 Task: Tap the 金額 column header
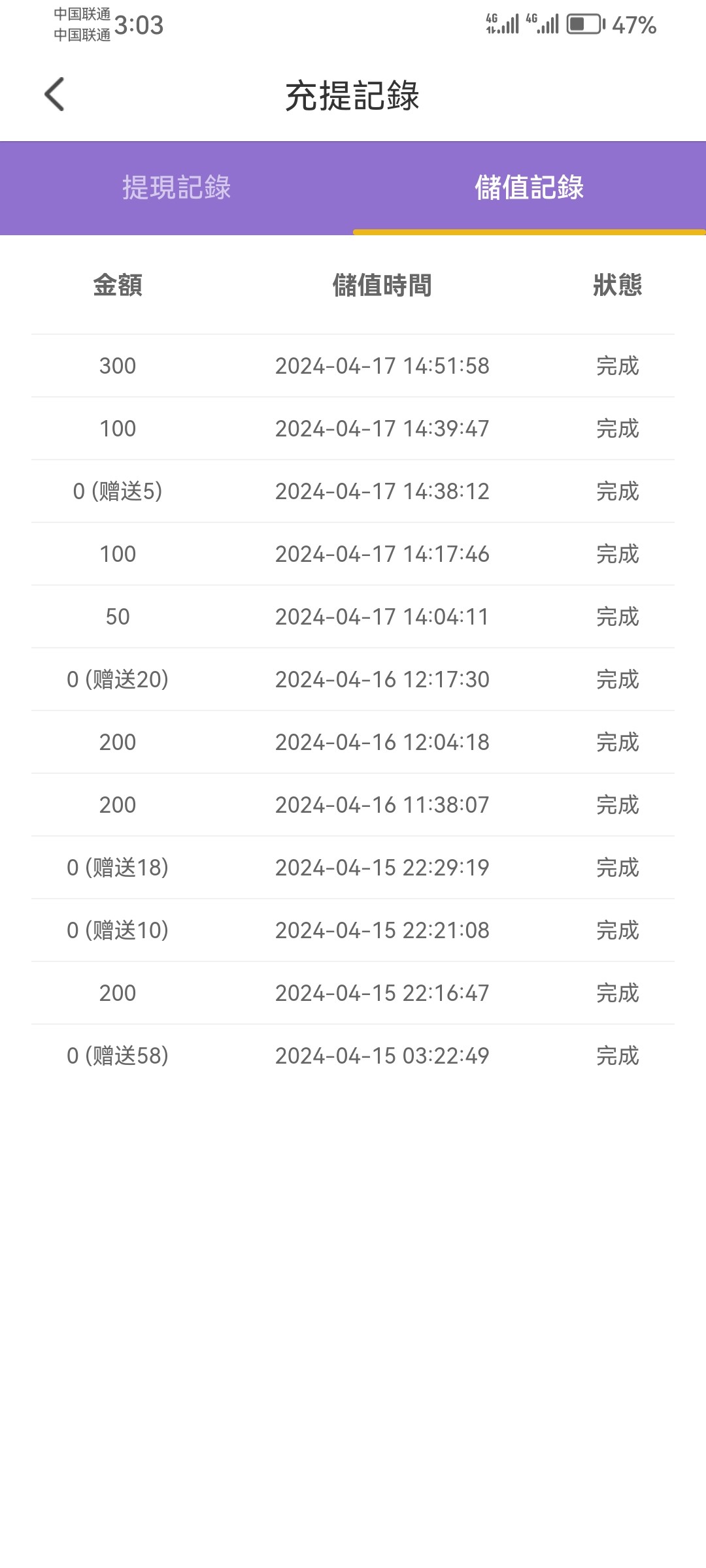click(118, 286)
